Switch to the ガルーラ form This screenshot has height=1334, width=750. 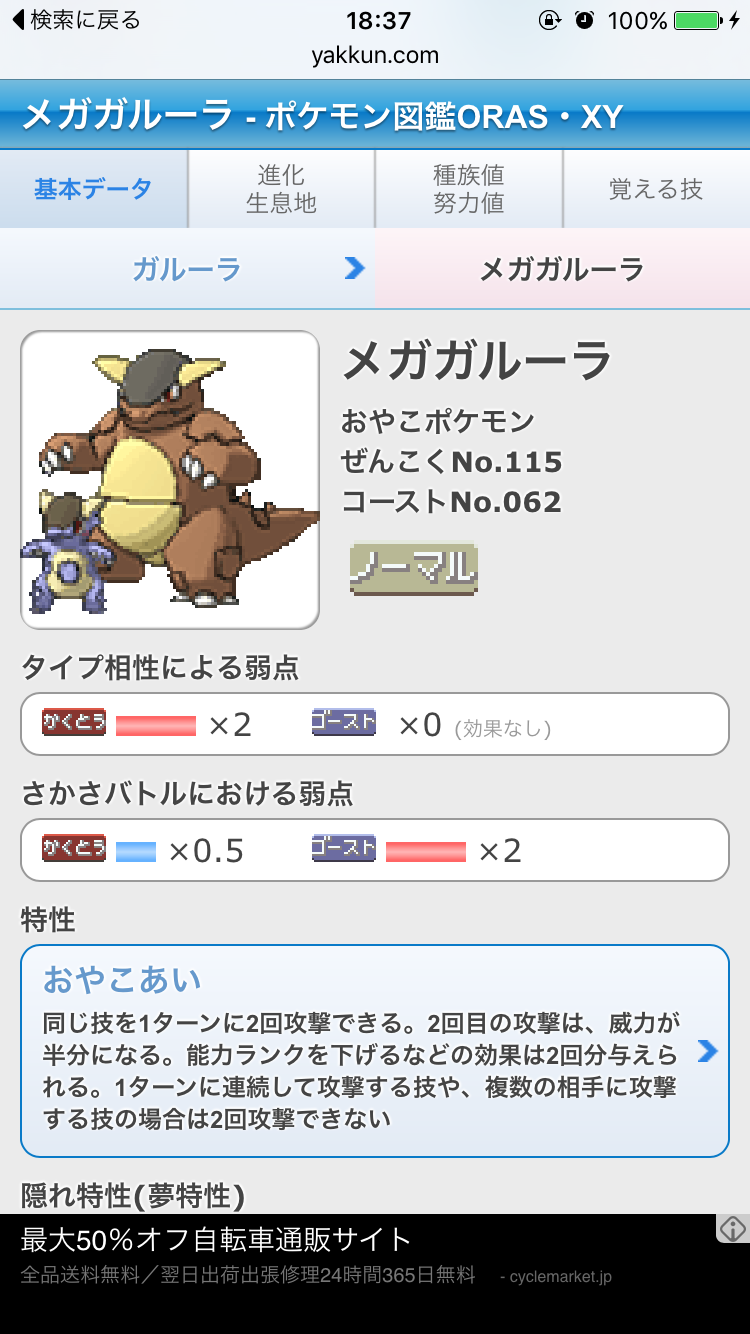[187, 269]
